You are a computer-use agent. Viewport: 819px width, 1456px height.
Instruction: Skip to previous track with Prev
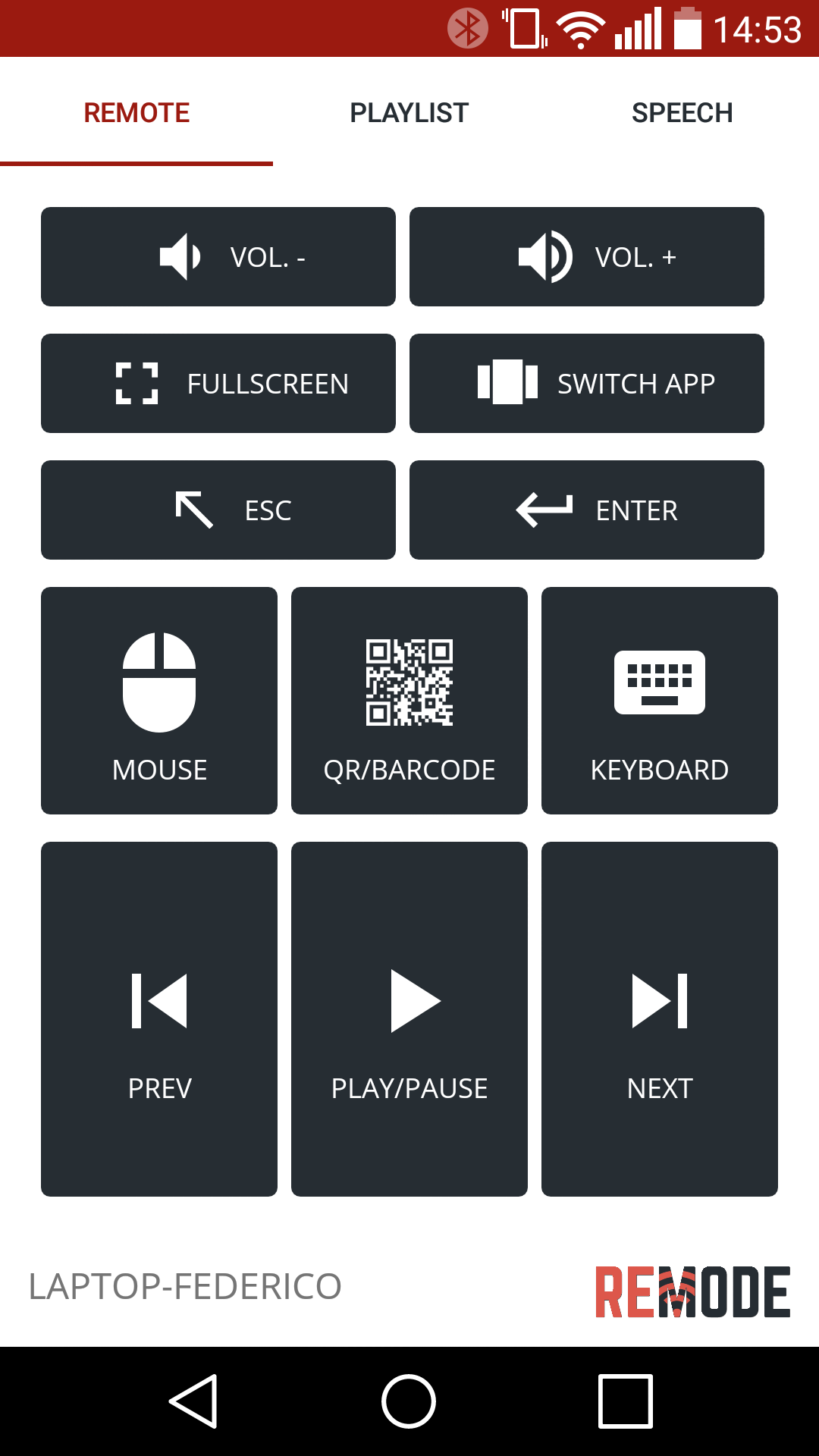(159, 1019)
